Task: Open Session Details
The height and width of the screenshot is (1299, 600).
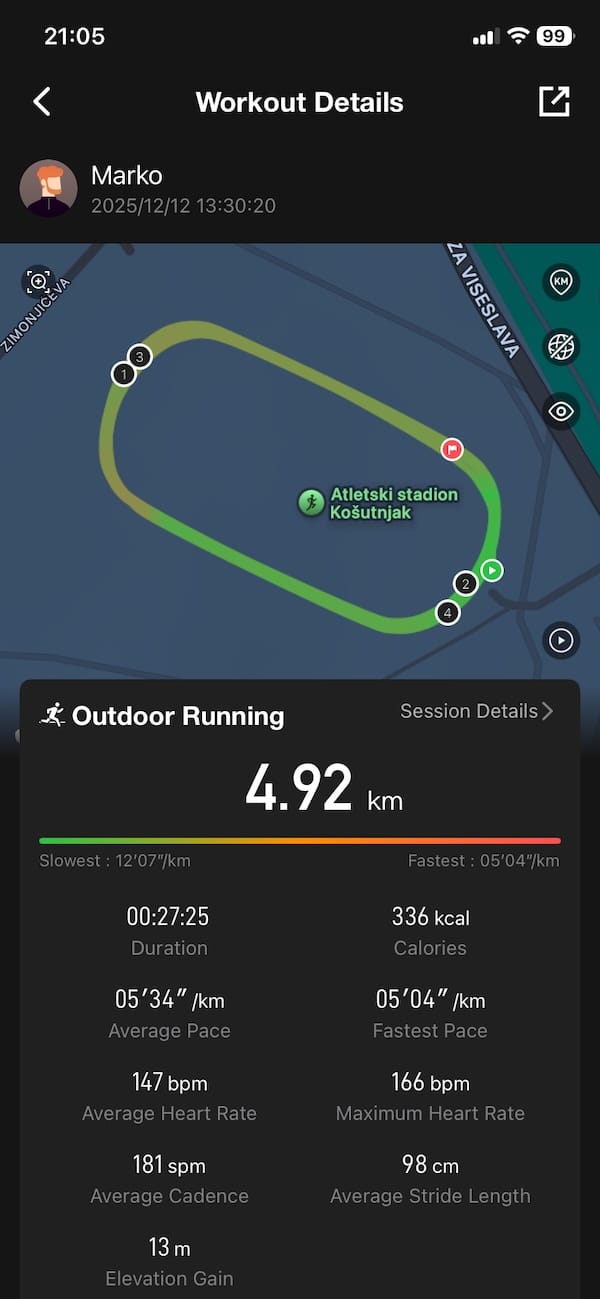Action: 476,711
